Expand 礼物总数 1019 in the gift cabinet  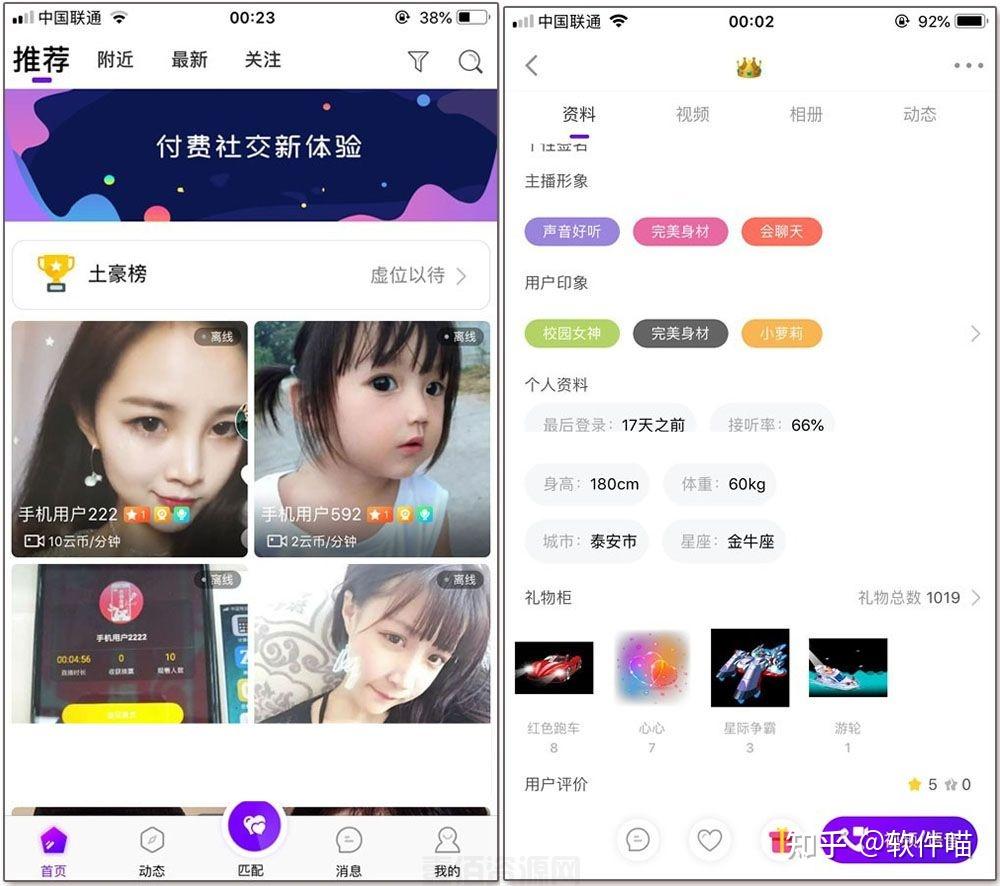point(918,598)
